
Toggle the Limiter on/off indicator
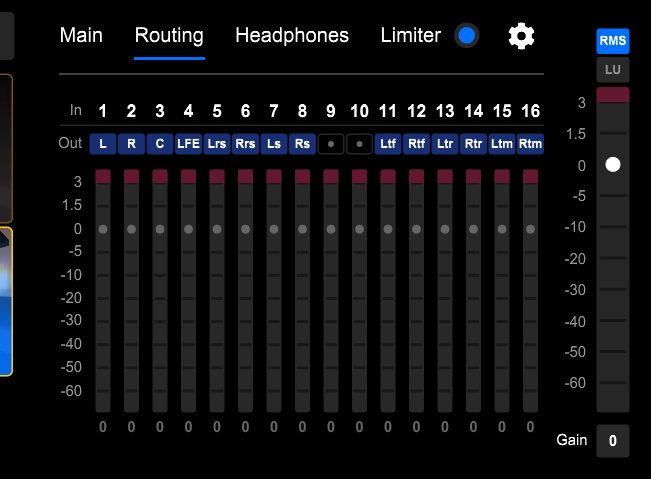466,36
